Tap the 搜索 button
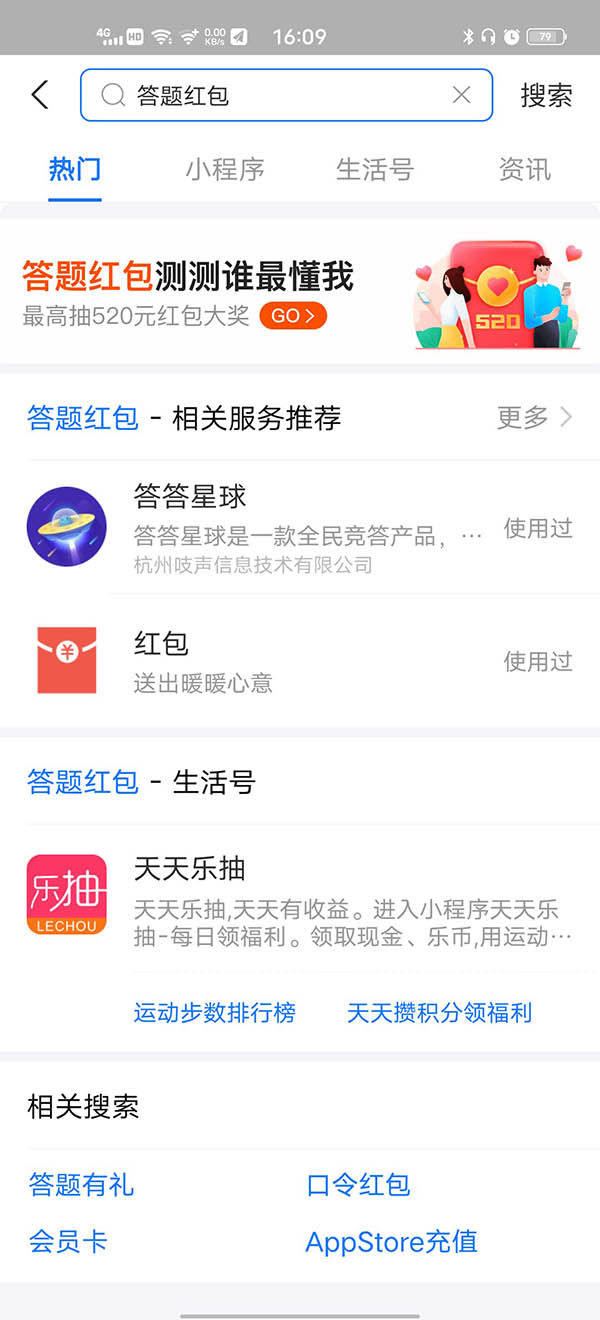The image size is (600, 1320). (x=546, y=95)
